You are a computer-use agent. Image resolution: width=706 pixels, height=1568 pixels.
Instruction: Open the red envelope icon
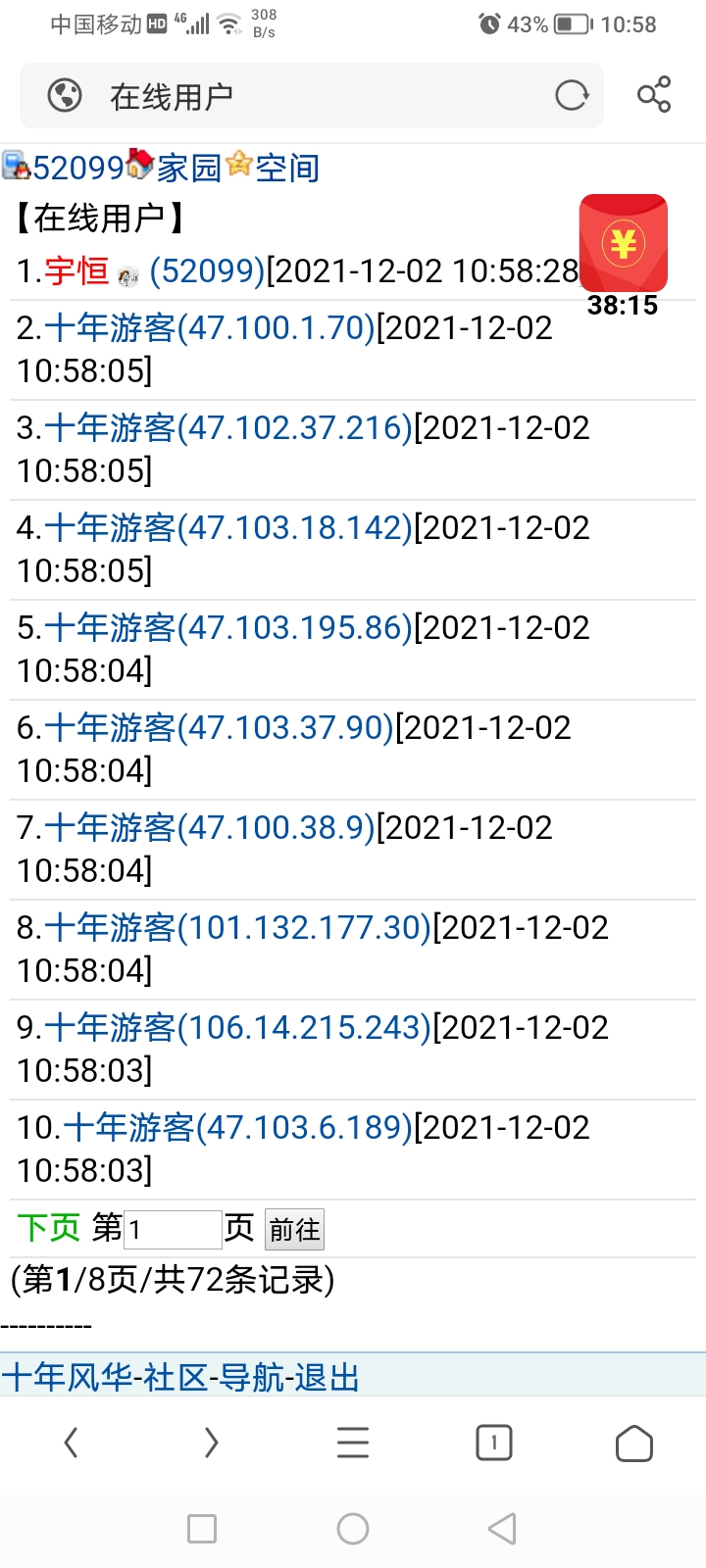pos(624,243)
